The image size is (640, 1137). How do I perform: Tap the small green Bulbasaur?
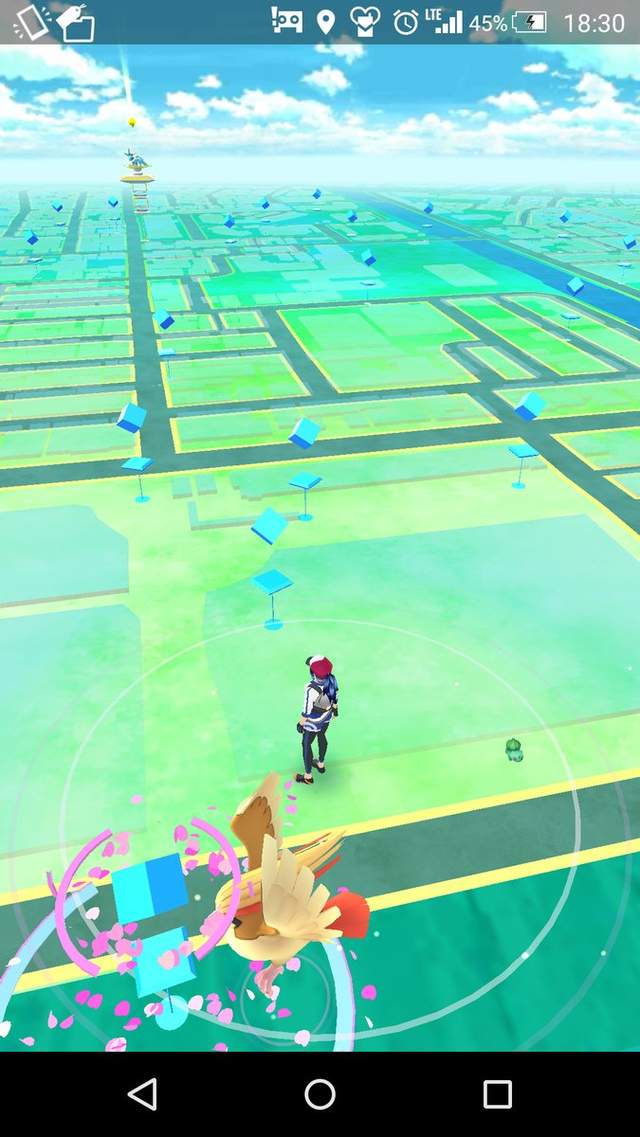514,748
